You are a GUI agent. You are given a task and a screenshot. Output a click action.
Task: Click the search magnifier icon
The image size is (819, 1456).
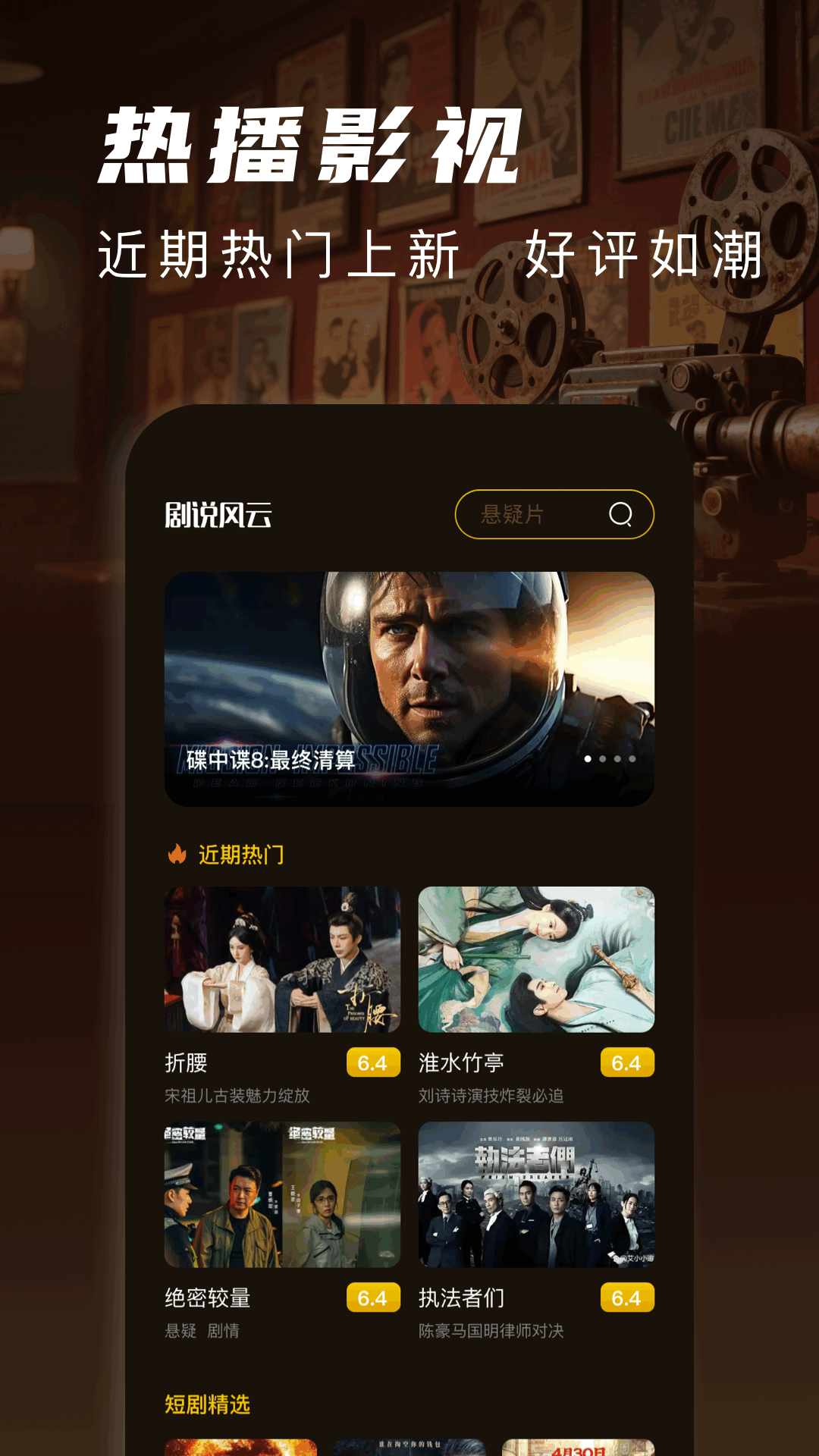622,514
